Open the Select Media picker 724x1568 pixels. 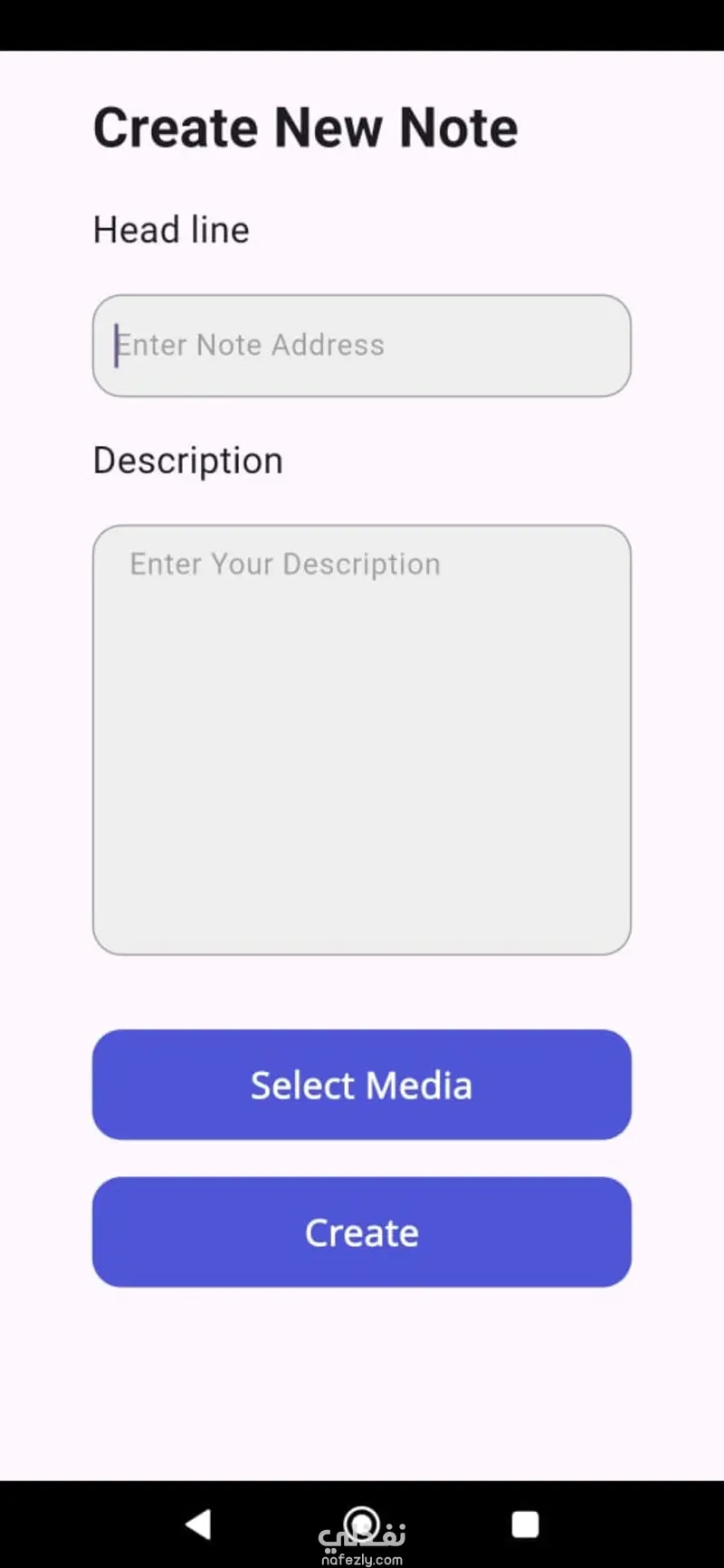click(362, 1085)
